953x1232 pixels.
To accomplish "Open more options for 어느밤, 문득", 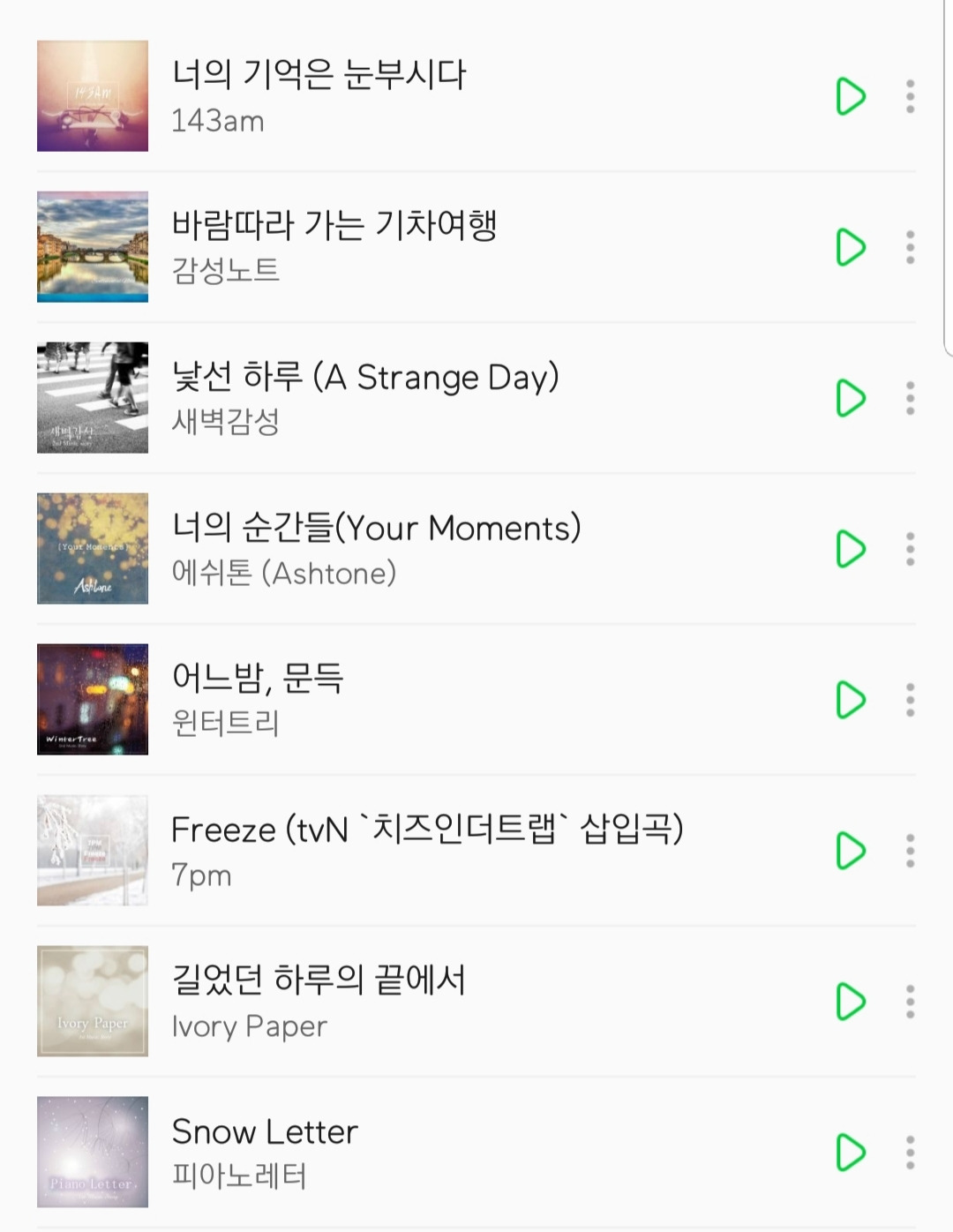I will [x=910, y=700].
